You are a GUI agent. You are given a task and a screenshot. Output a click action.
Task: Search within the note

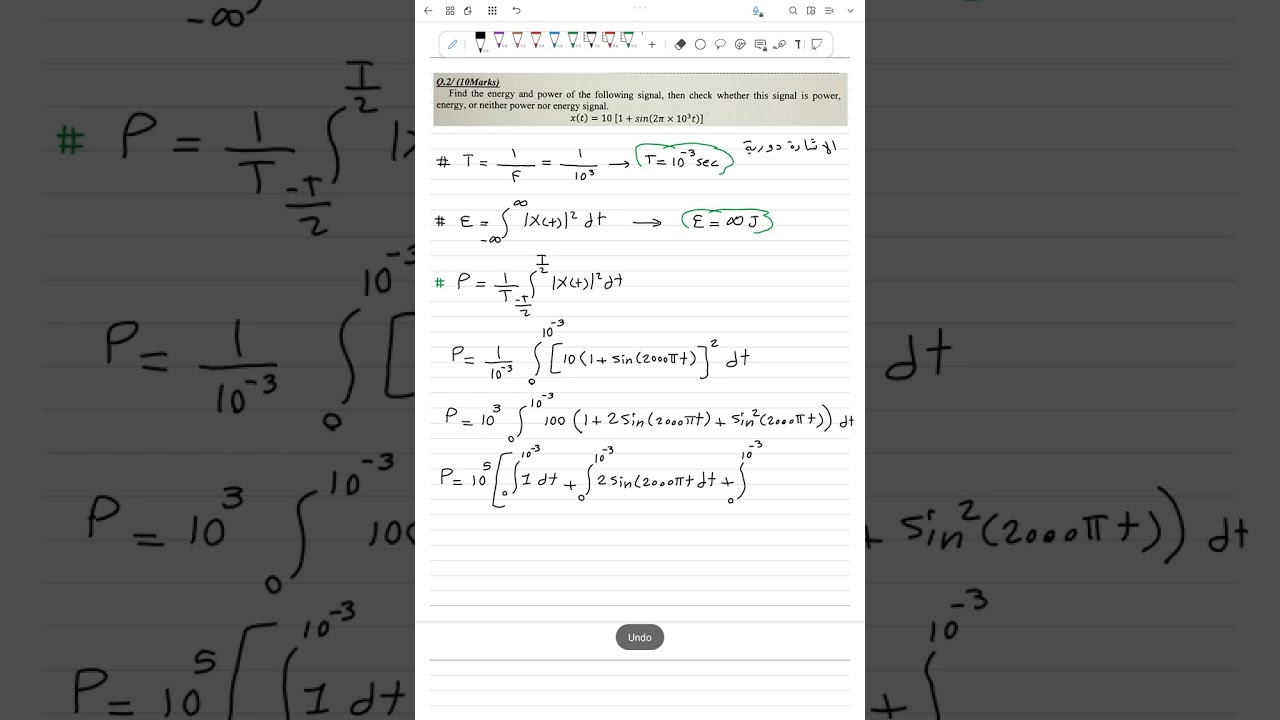[x=793, y=11]
